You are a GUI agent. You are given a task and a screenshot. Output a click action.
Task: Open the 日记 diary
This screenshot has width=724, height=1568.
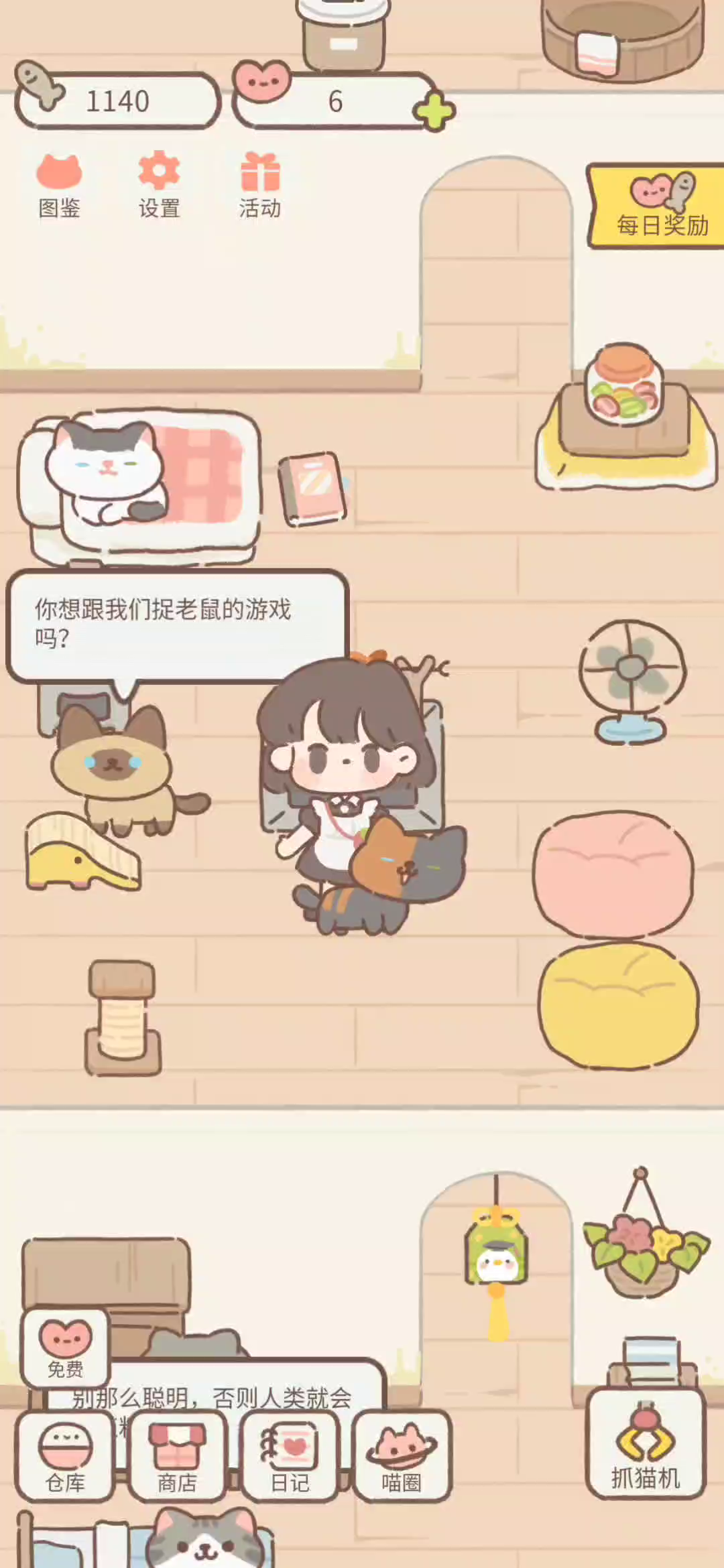coord(290,1455)
